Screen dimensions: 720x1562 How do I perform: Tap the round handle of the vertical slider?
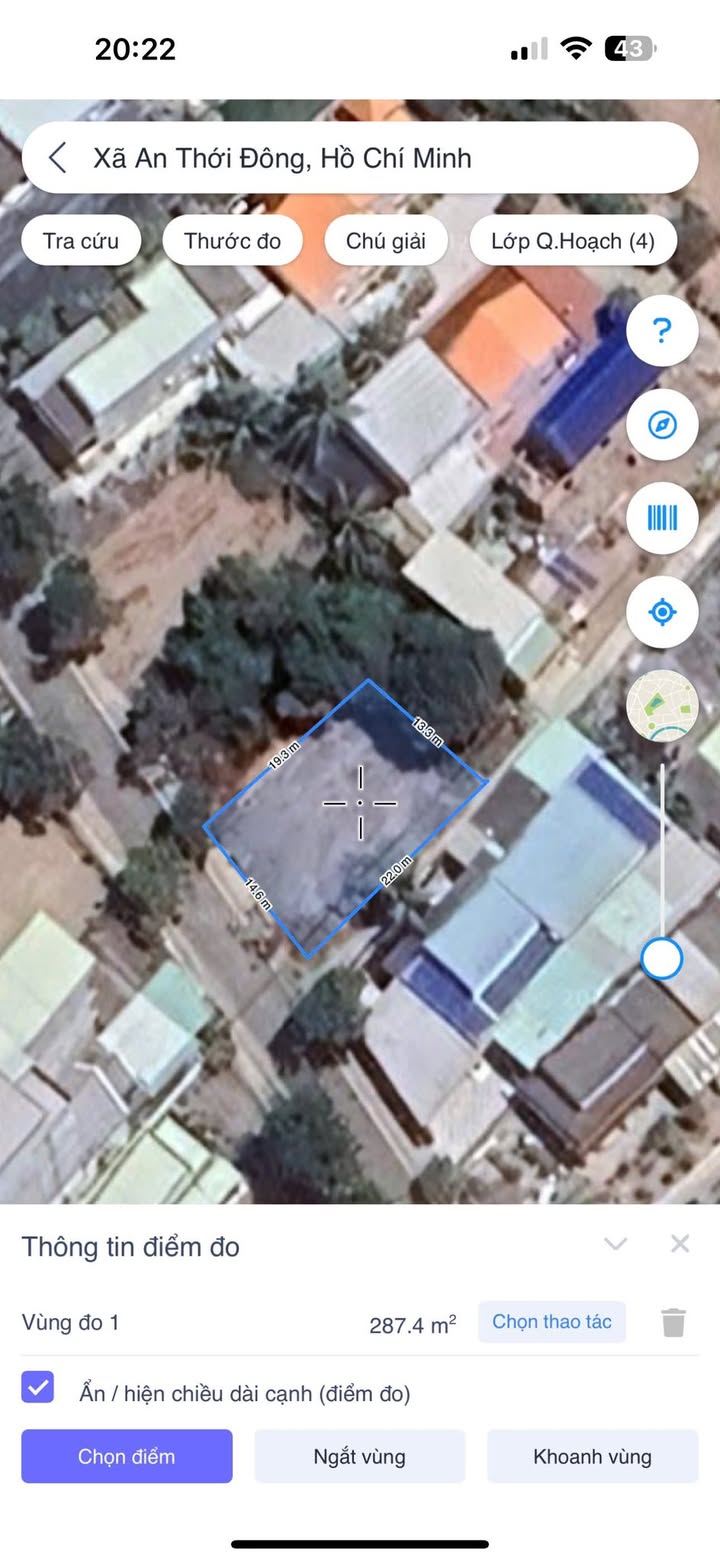pyautogui.click(x=661, y=958)
